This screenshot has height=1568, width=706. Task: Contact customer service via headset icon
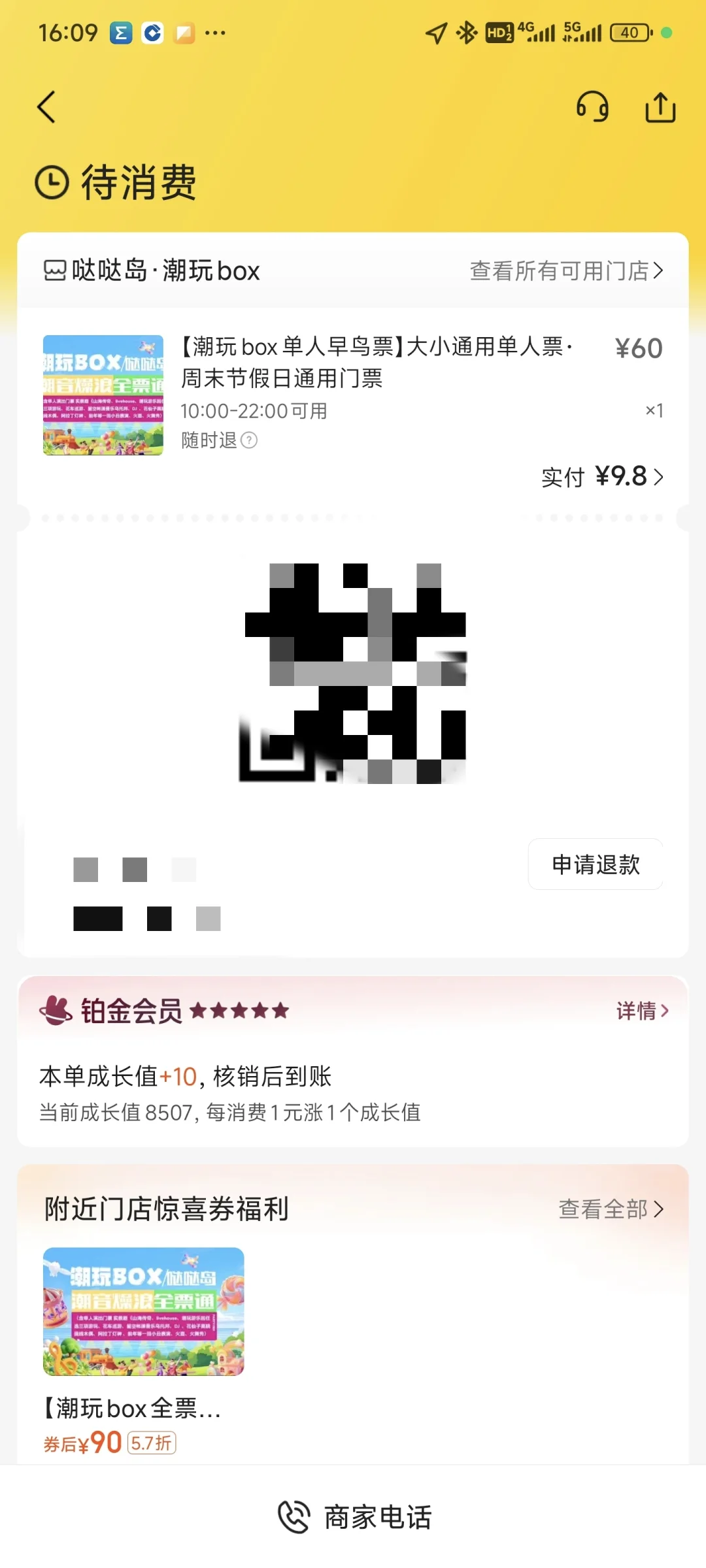point(592,107)
